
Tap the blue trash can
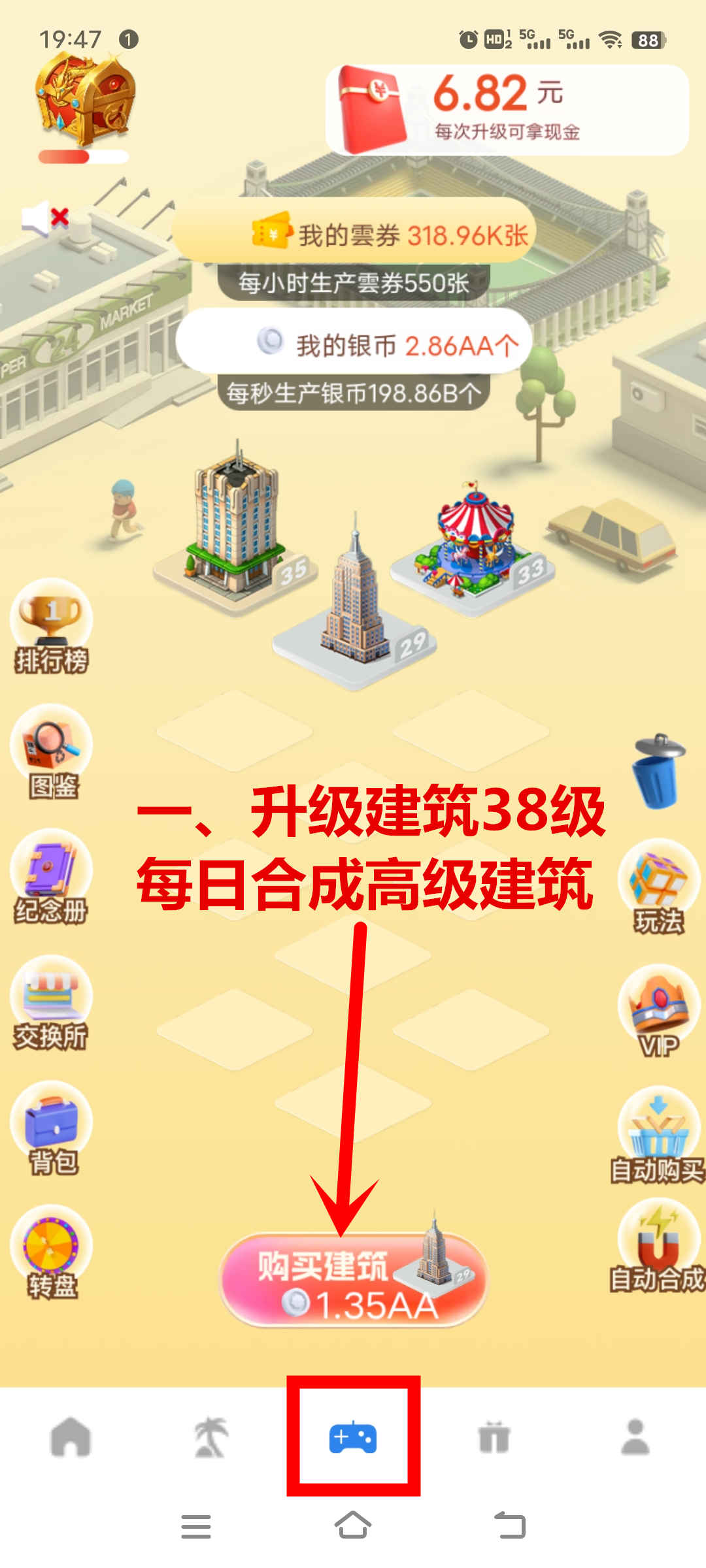click(x=658, y=771)
